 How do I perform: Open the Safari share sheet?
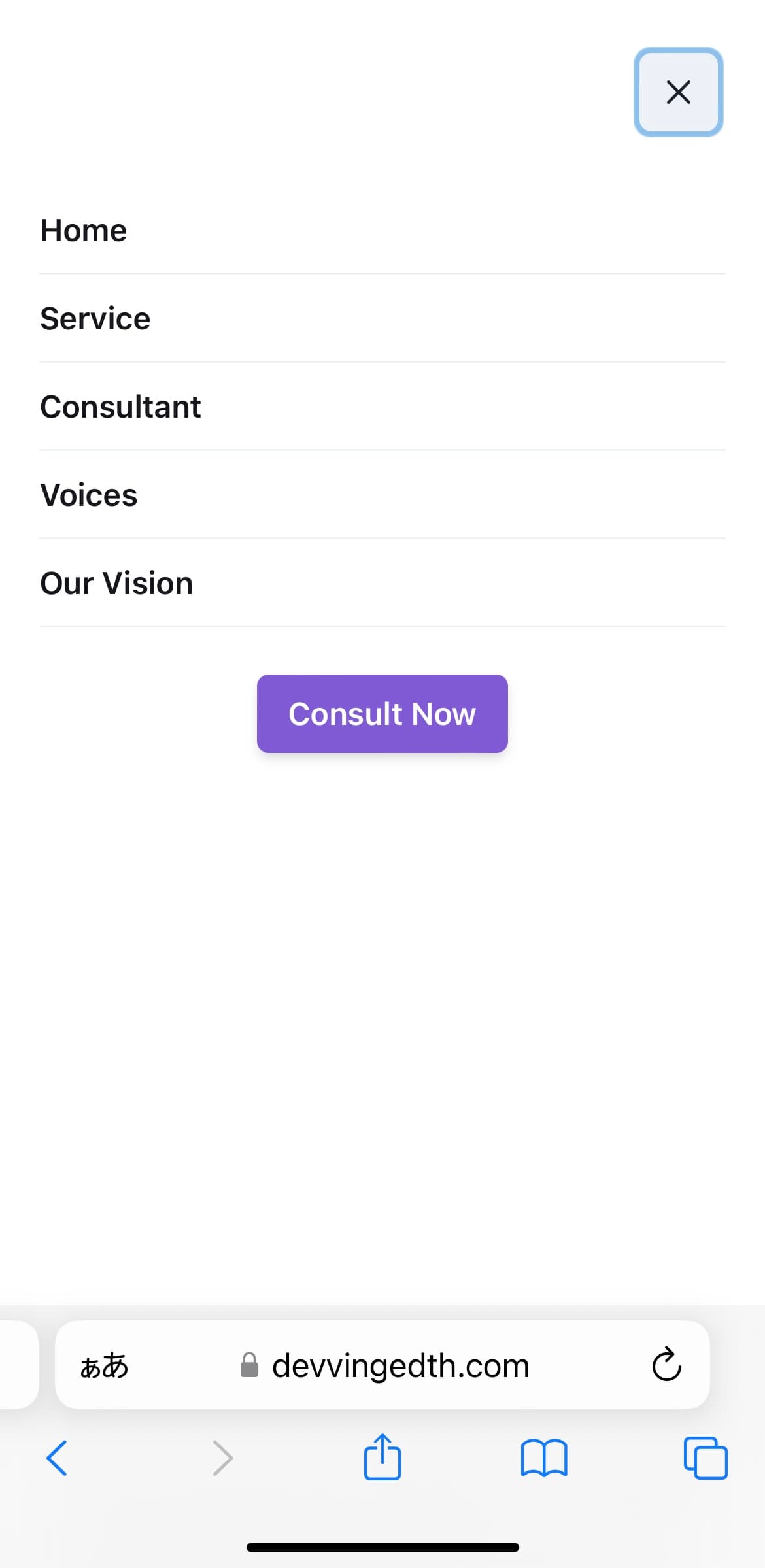pos(382,1456)
